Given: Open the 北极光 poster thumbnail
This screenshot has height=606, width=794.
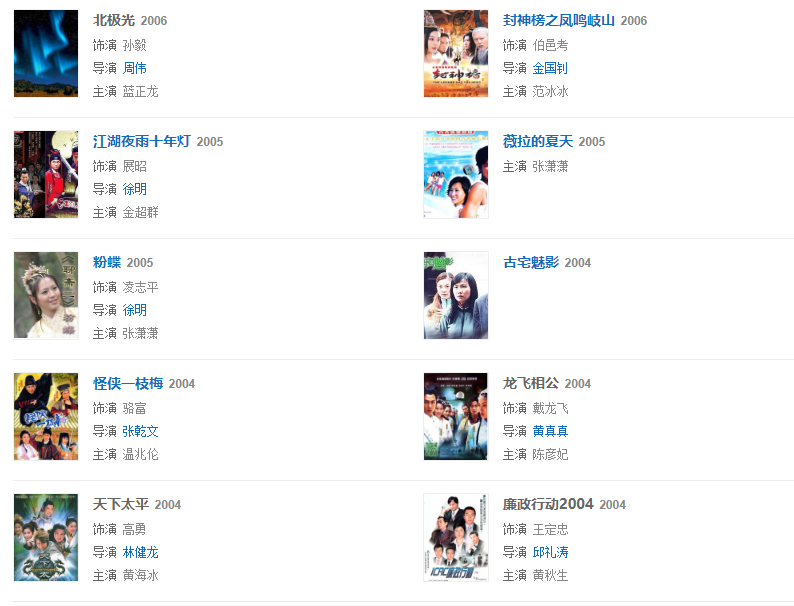Looking at the screenshot, I should [46, 53].
